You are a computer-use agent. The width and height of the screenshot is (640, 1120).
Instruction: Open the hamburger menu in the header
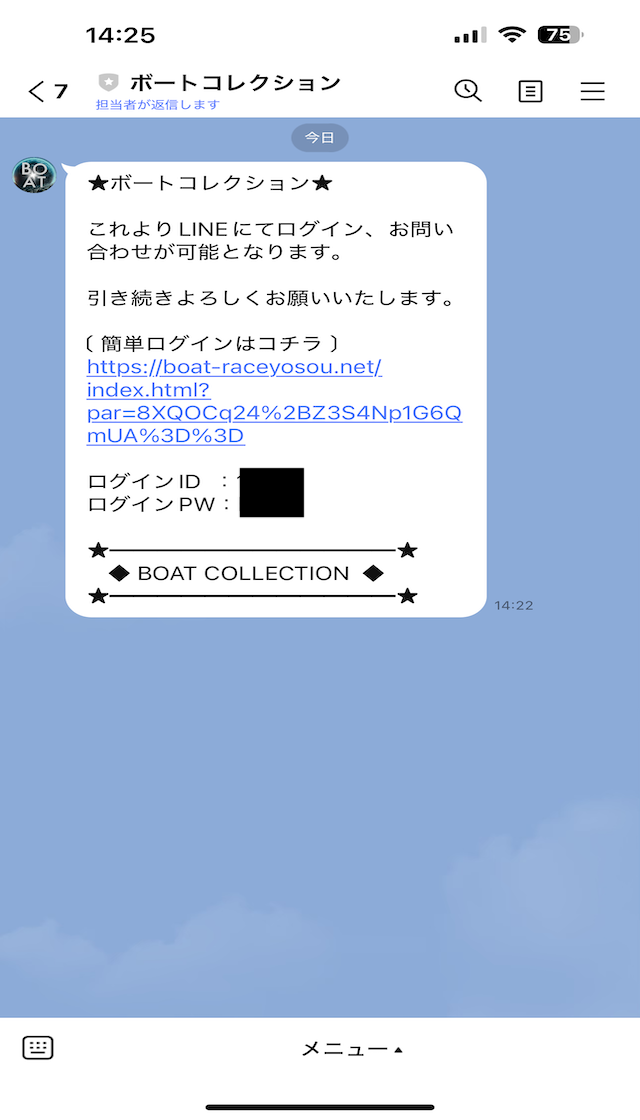click(592, 92)
